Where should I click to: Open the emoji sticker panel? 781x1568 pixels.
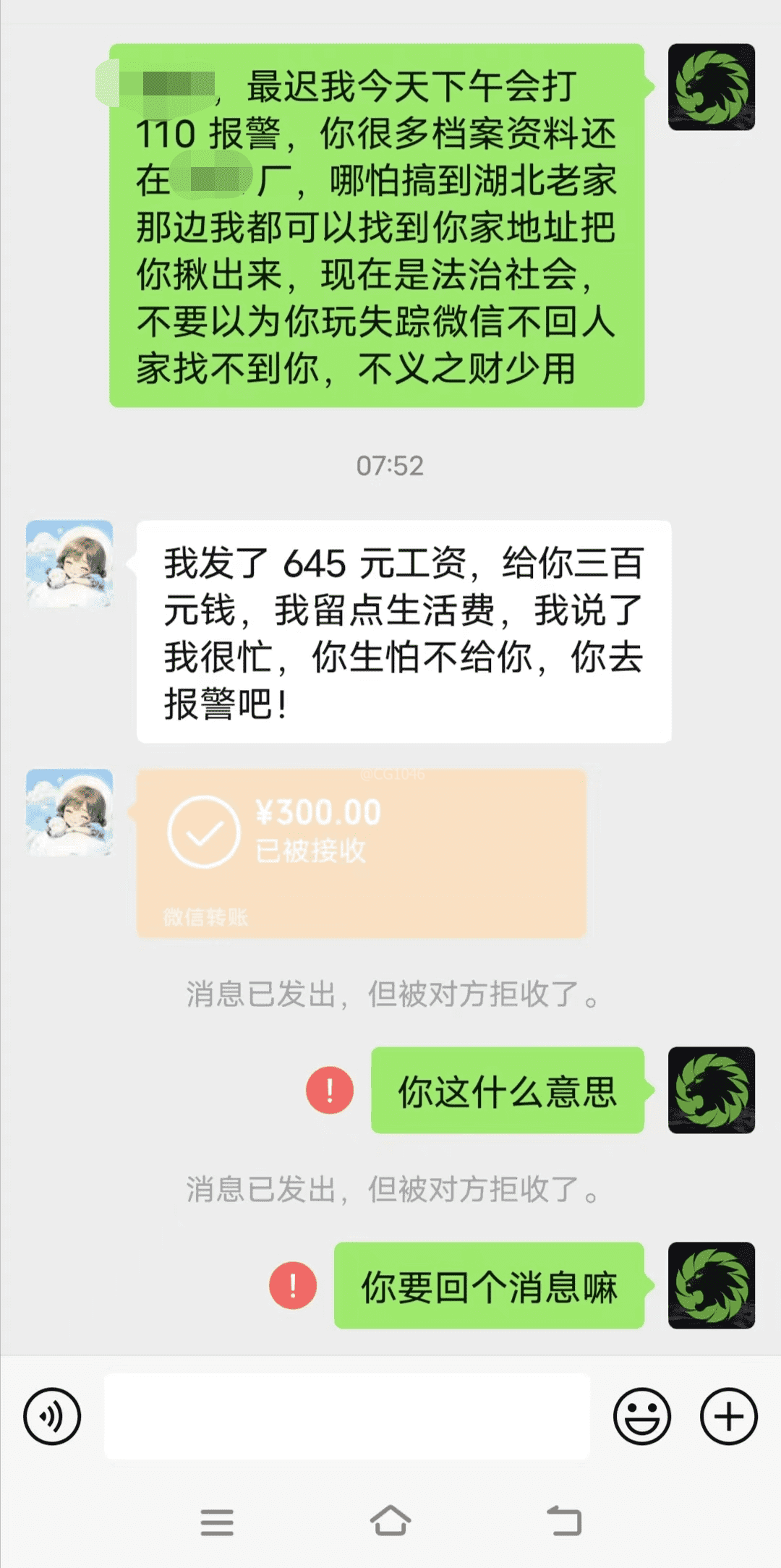[641, 1416]
